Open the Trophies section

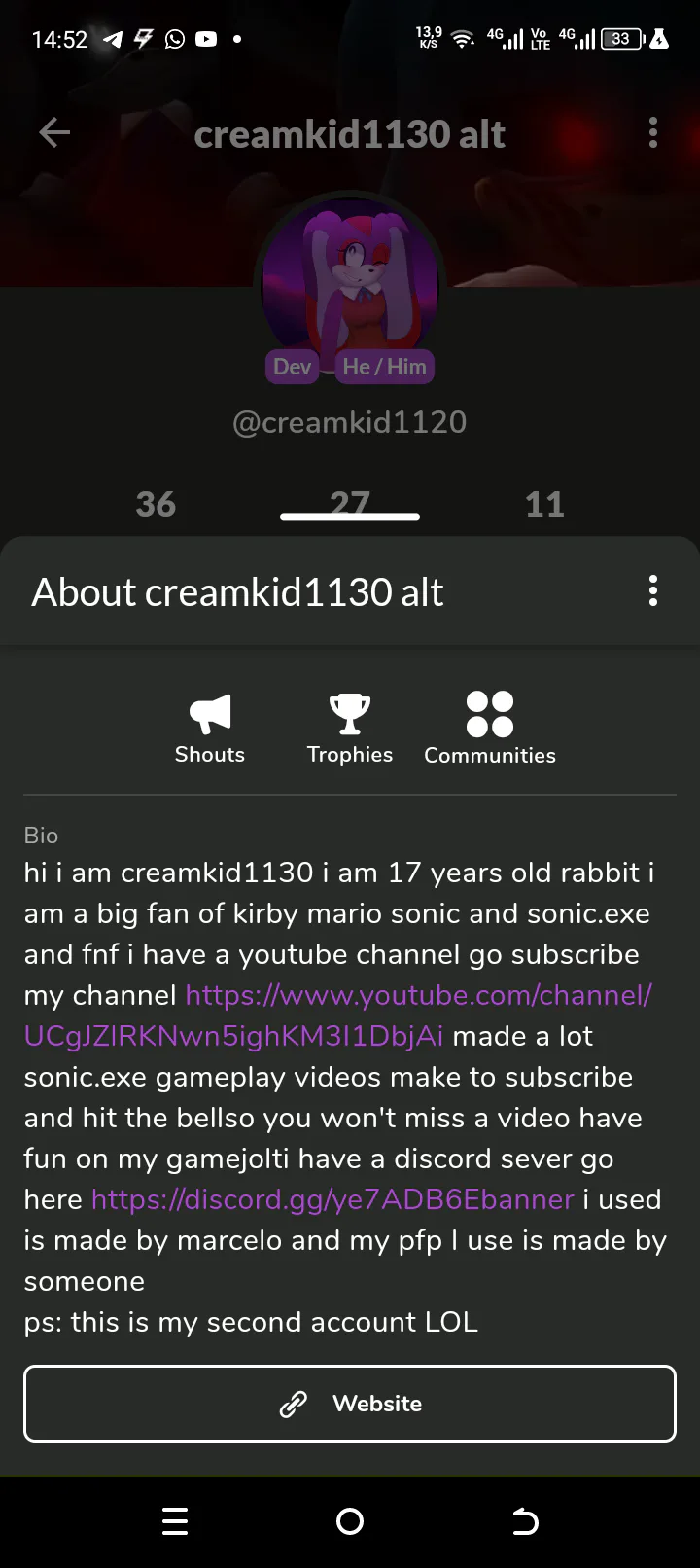tap(350, 728)
